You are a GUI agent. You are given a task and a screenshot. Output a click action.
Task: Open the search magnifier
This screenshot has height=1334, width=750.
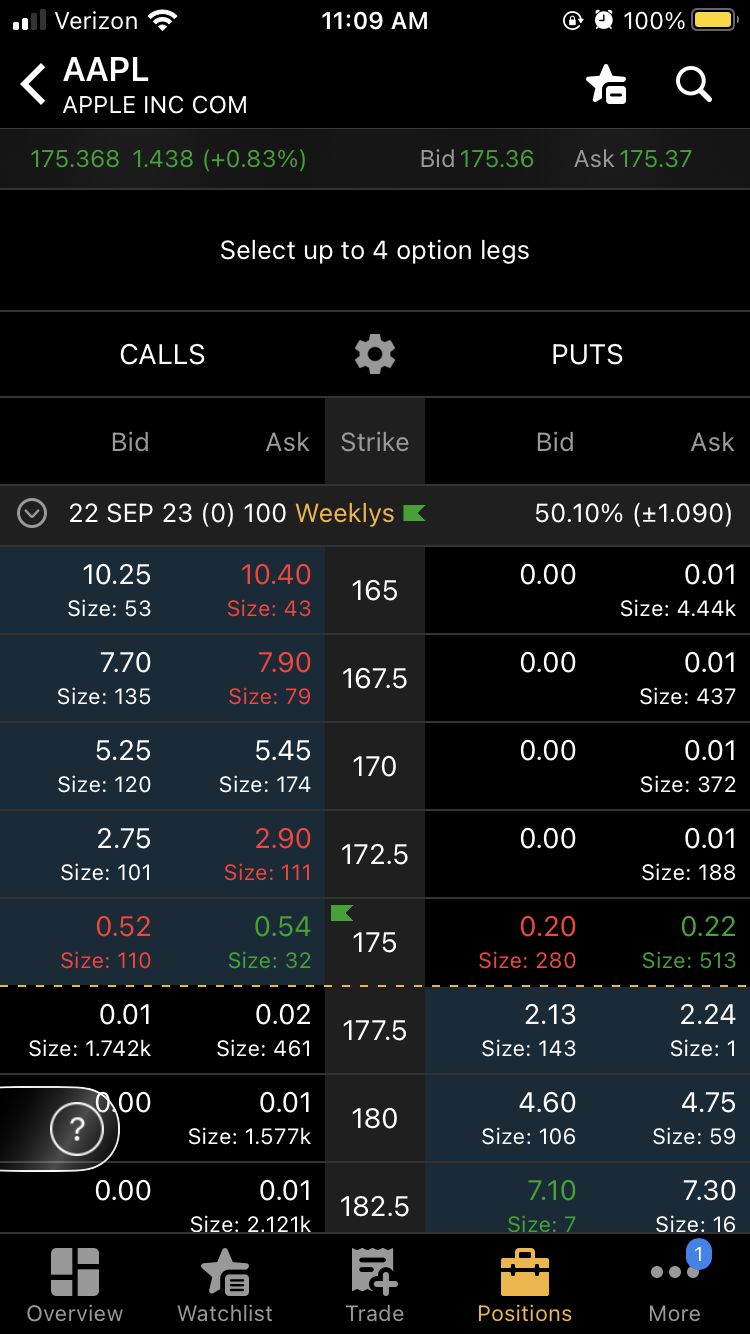(x=693, y=85)
